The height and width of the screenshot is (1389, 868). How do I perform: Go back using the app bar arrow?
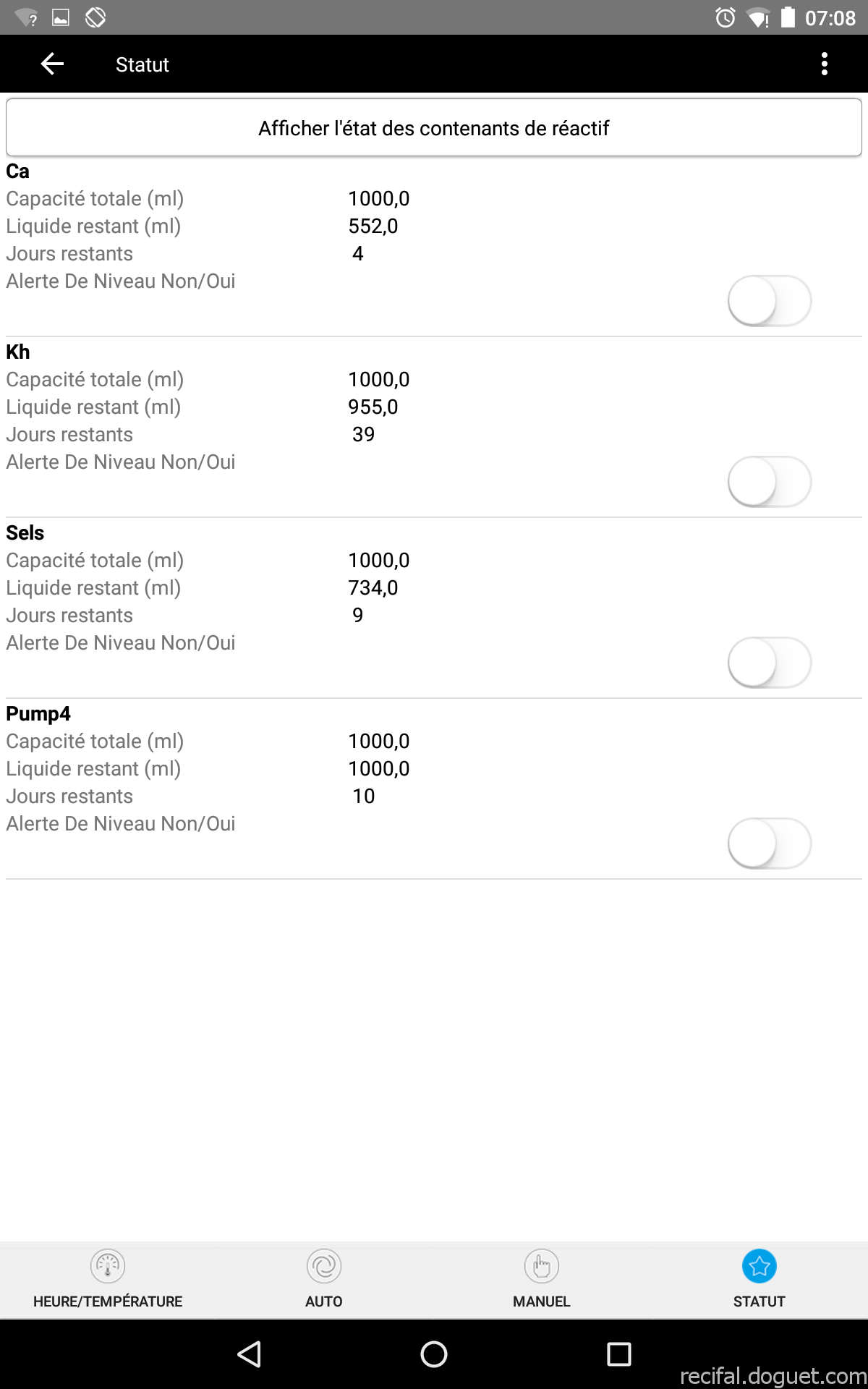52,64
